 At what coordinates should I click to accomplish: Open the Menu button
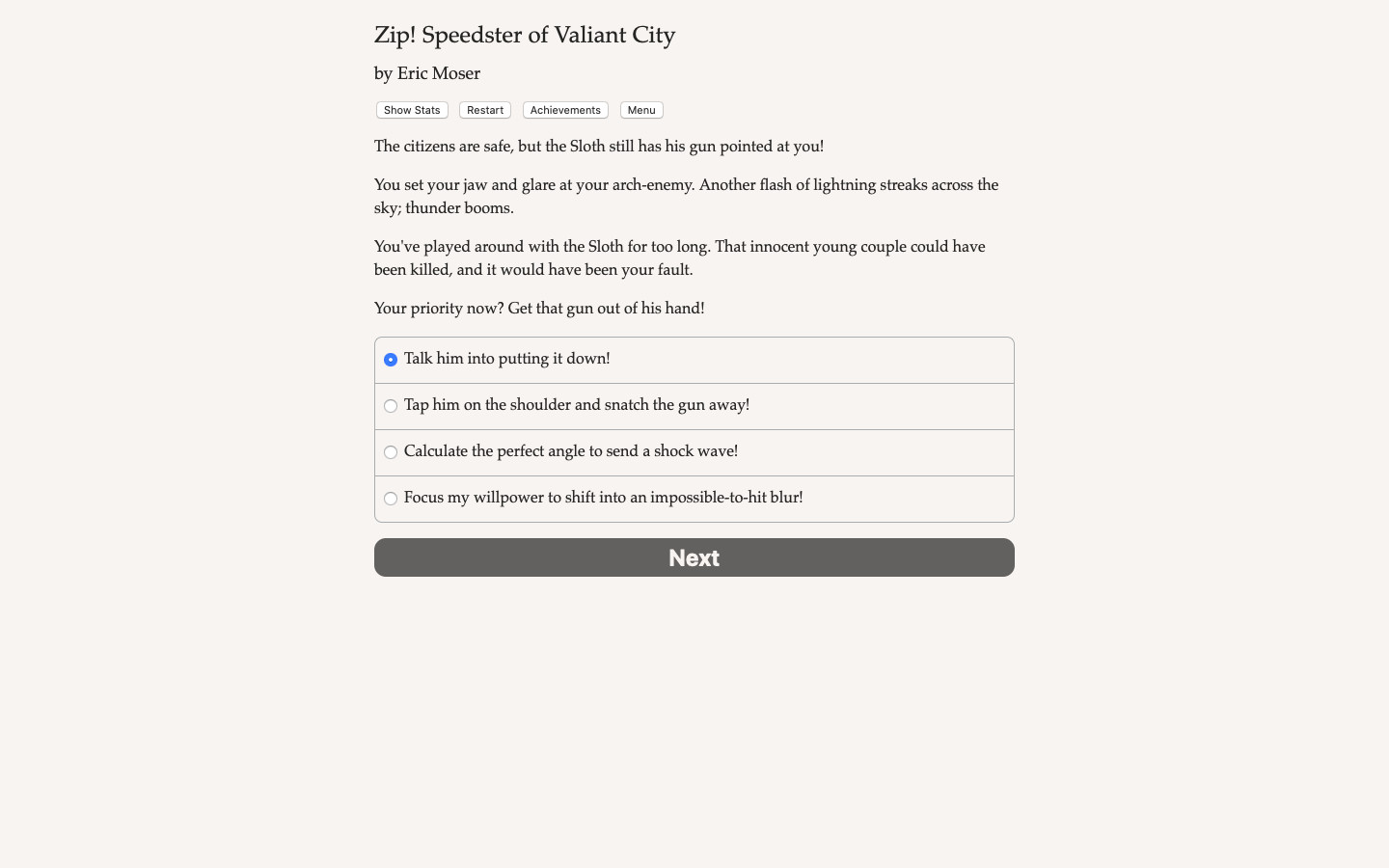[641, 110]
